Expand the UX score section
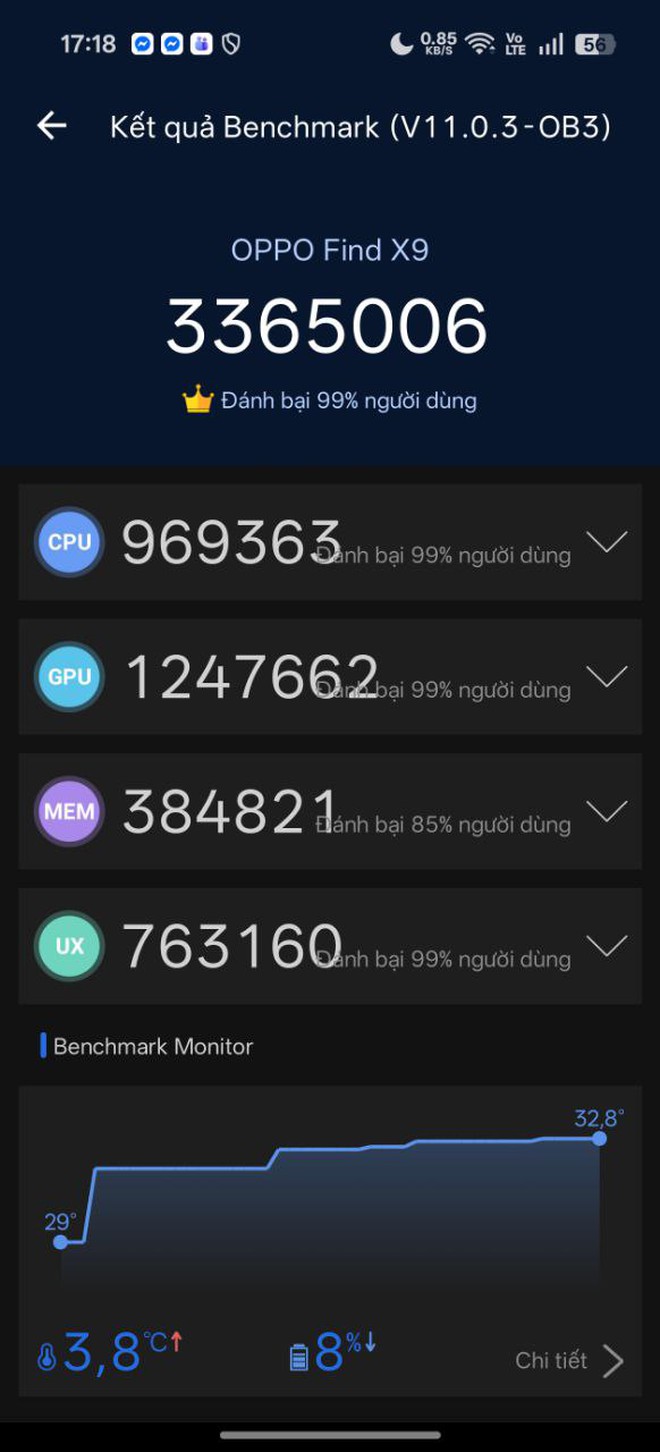The image size is (660, 1452). click(606, 946)
